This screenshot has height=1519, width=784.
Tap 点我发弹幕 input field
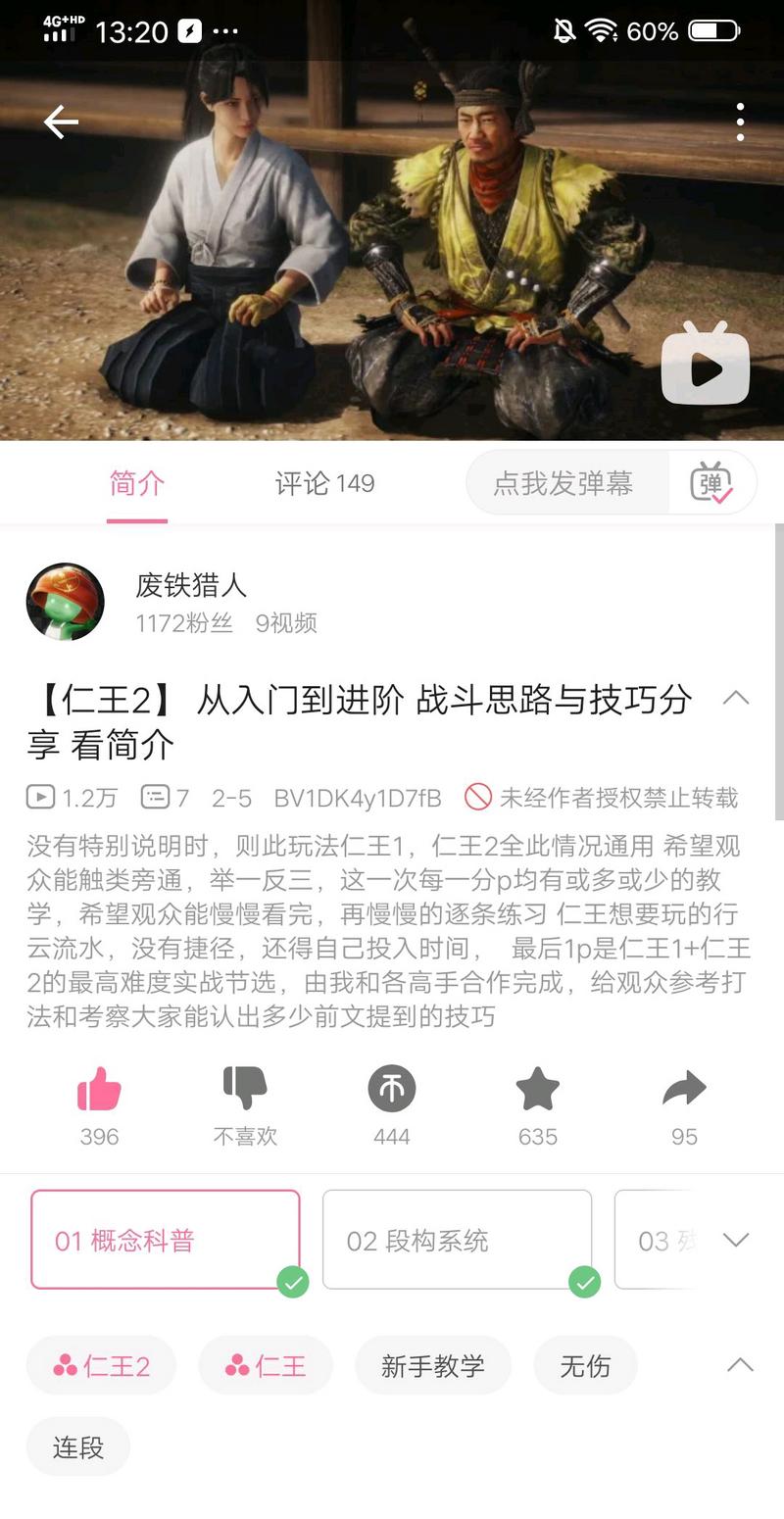563,483
